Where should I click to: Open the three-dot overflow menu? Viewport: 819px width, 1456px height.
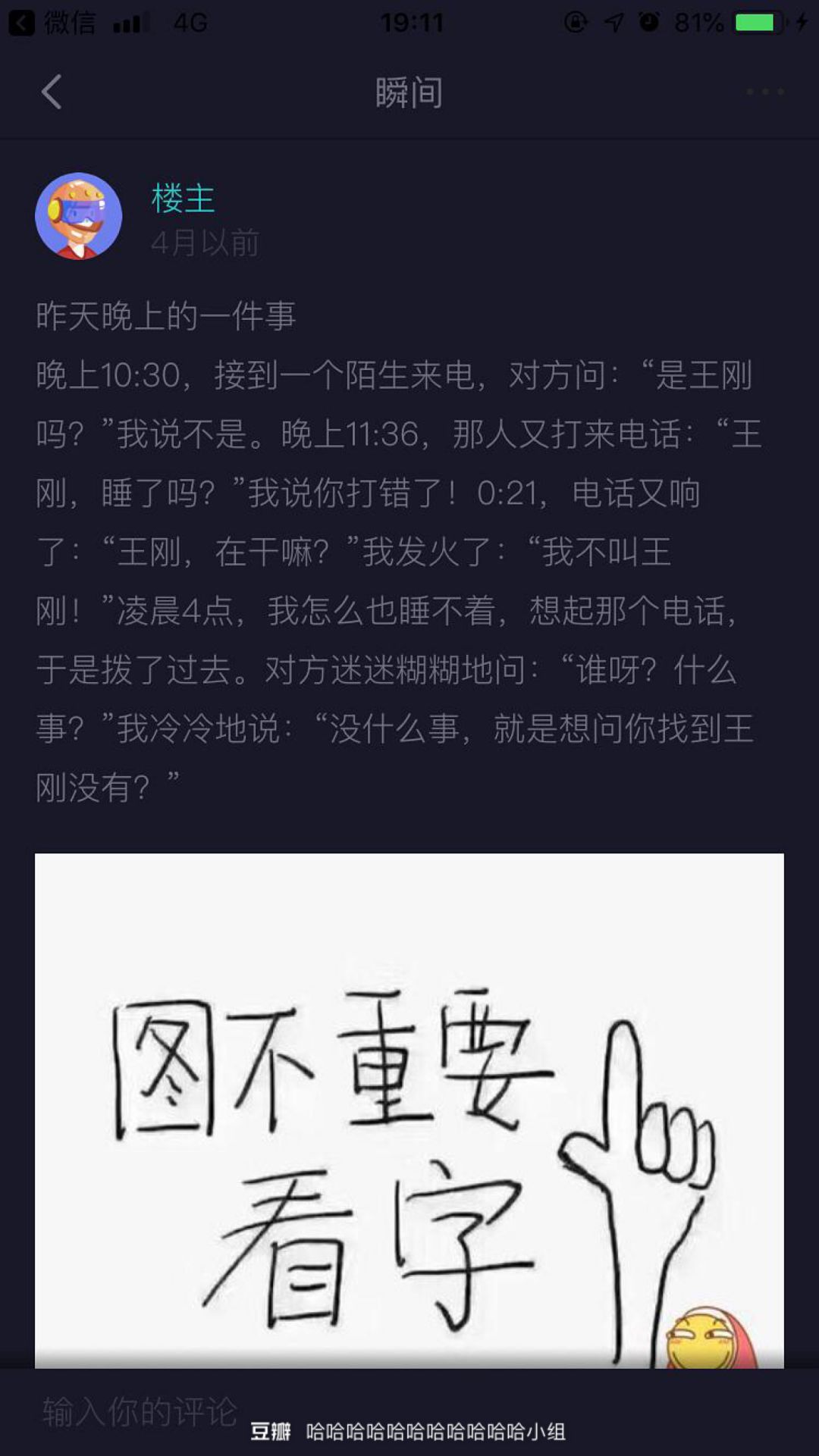tap(764, 92)
